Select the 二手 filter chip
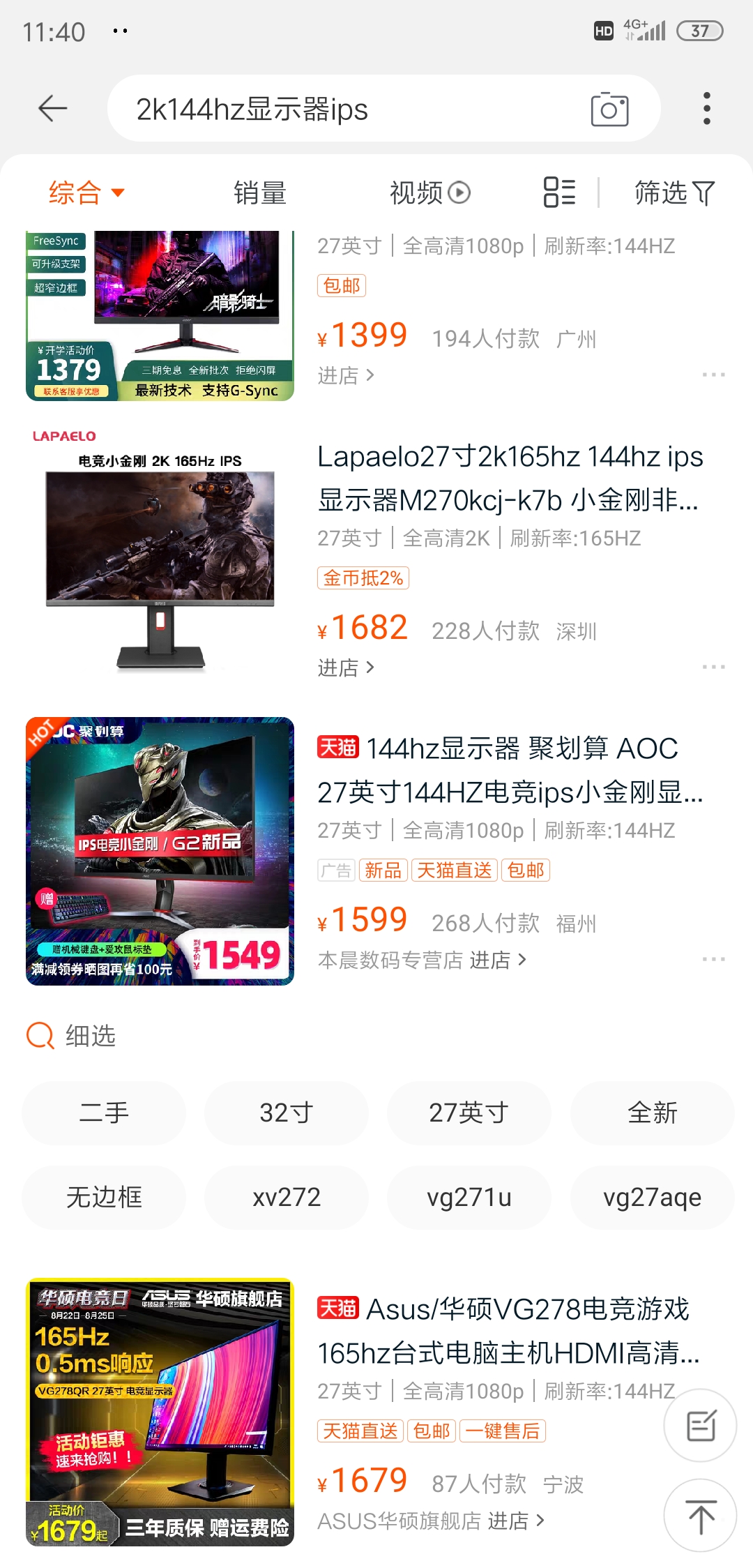Viewport: 753px width, 1568px height. pyautogui.click(x=104, y=1113)
